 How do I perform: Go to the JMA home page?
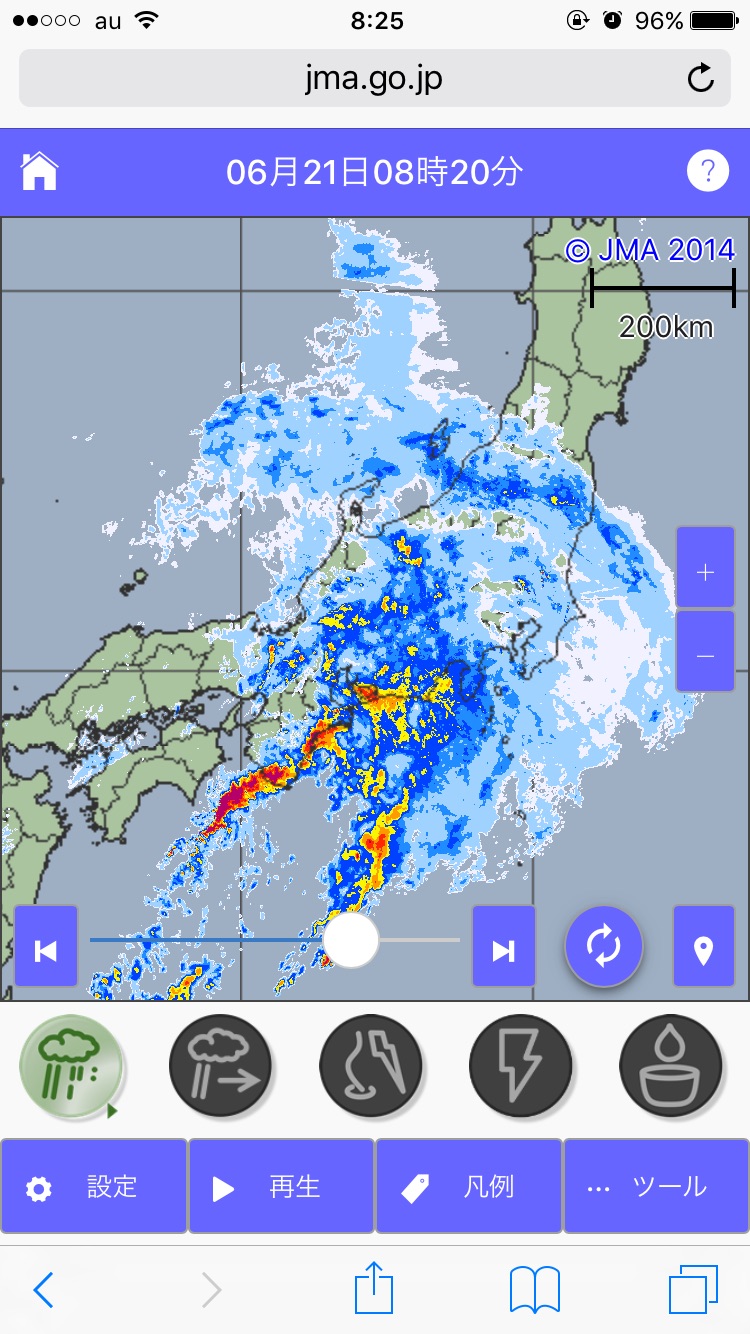[x=40, y=172]
